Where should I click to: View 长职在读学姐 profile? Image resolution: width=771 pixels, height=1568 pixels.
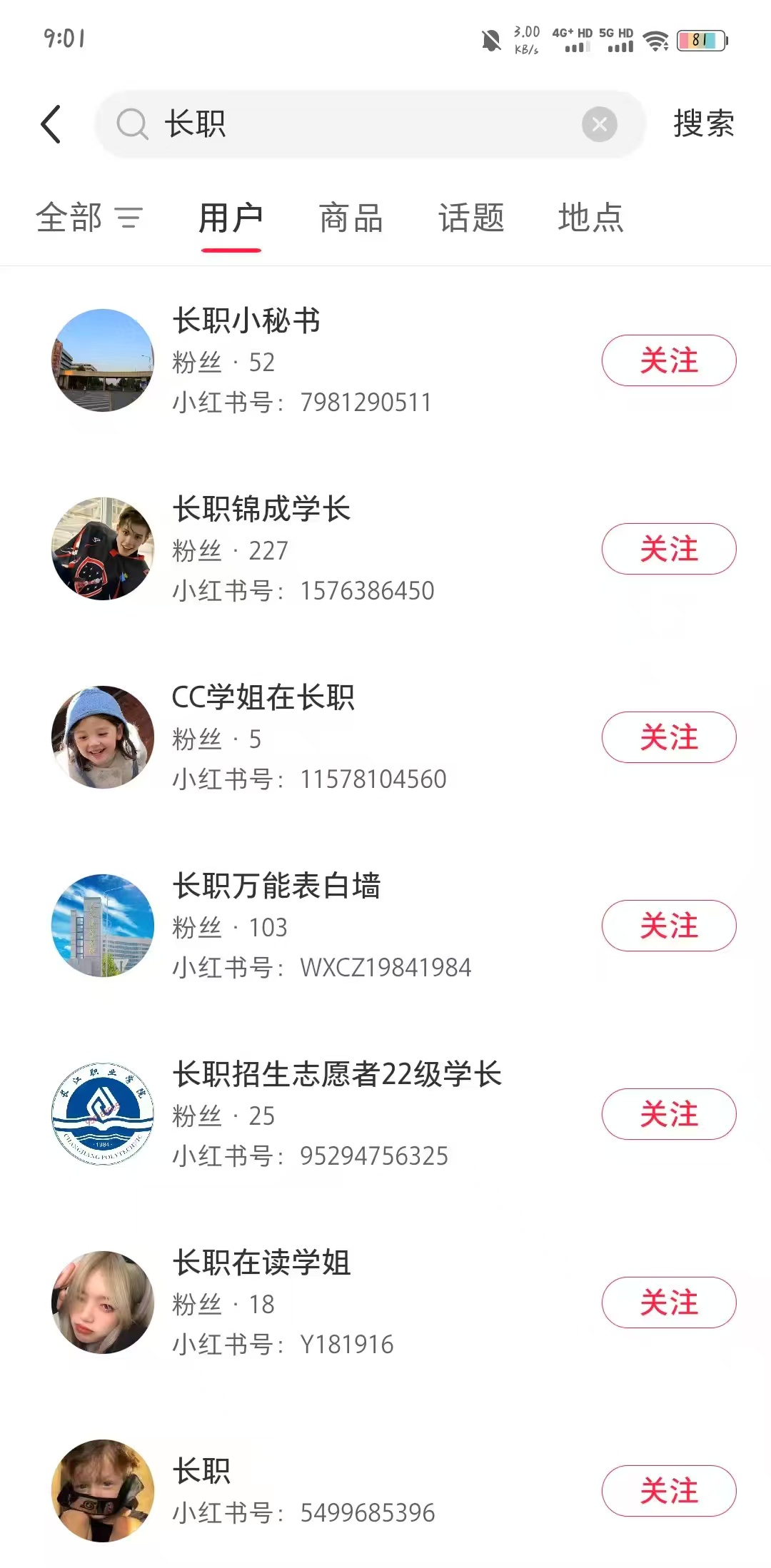261,1263
